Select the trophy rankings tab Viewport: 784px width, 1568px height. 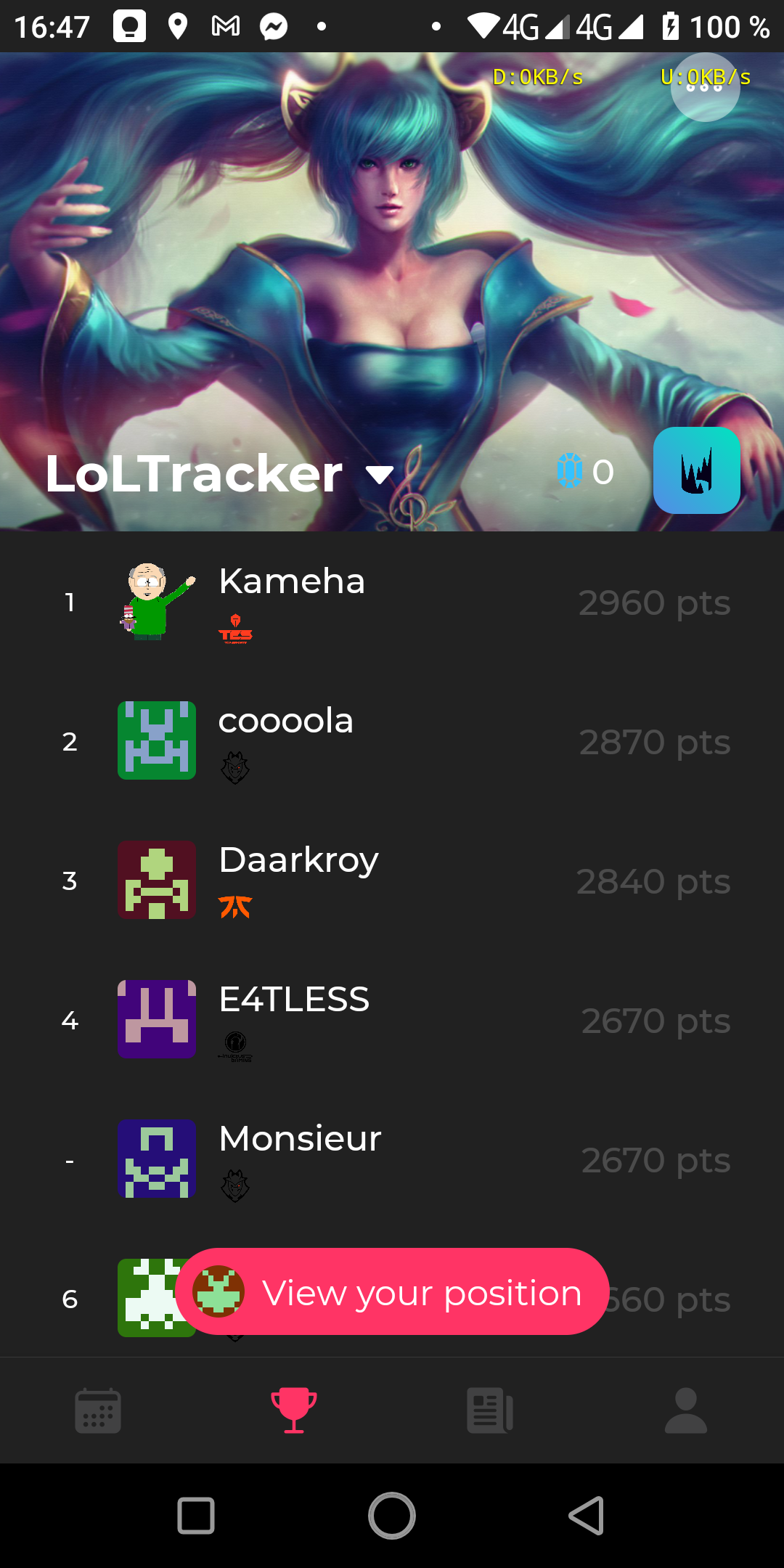pos(294,1410)
